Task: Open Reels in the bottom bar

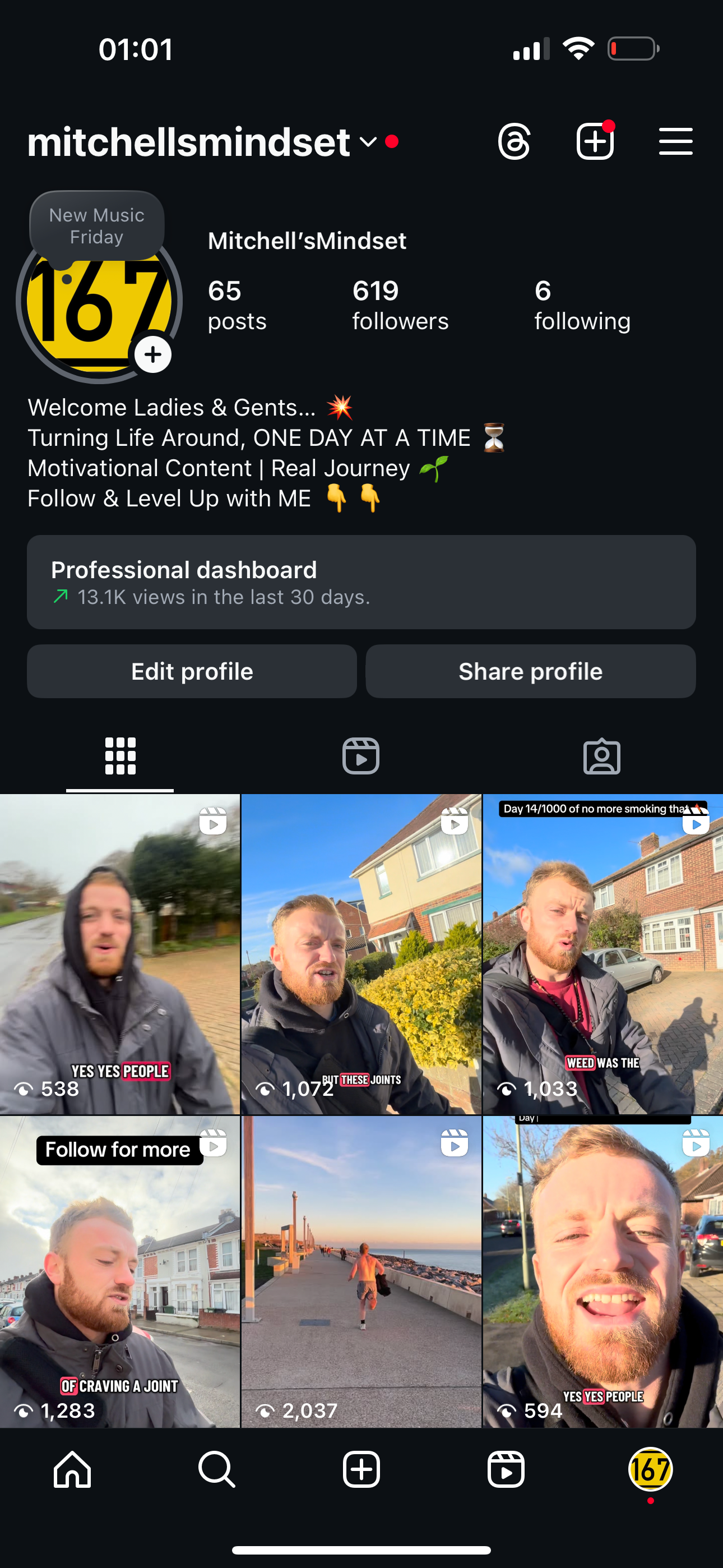Action: 506,1469
